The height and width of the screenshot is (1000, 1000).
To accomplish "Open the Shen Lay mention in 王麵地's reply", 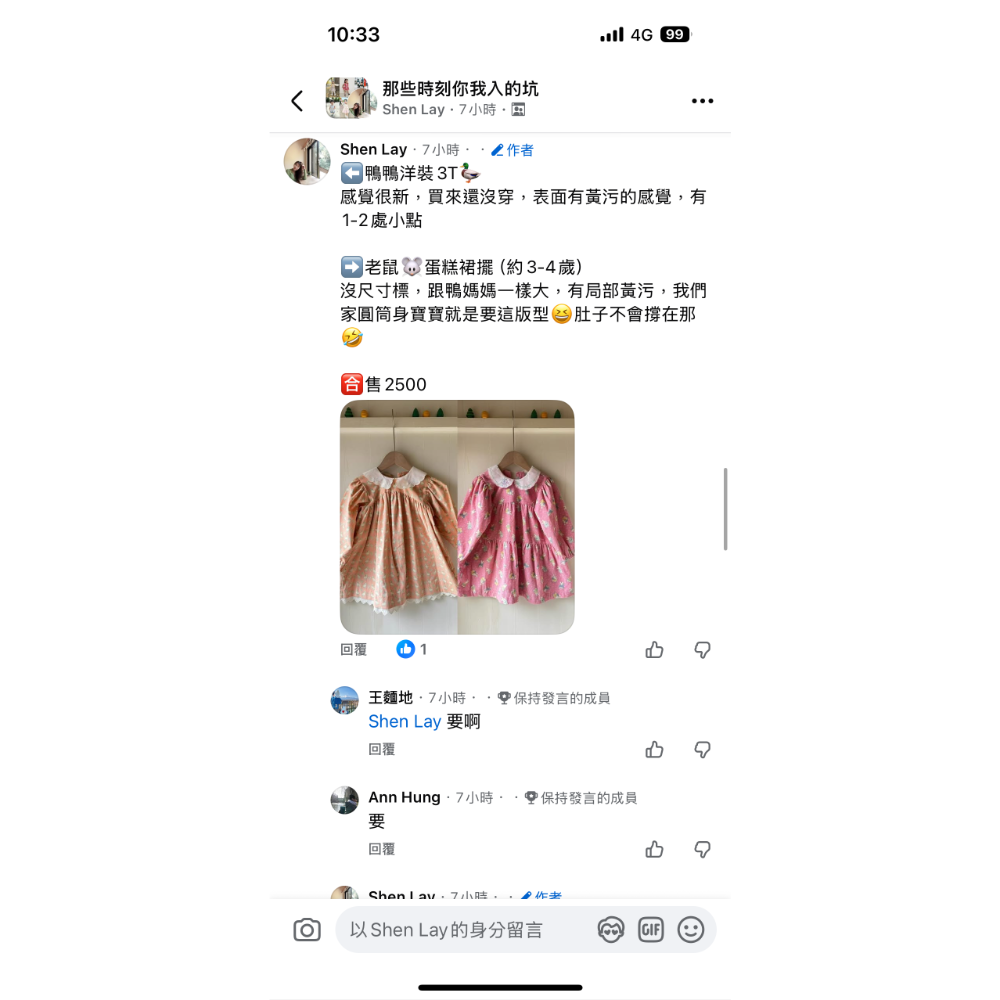I will 404,721.
